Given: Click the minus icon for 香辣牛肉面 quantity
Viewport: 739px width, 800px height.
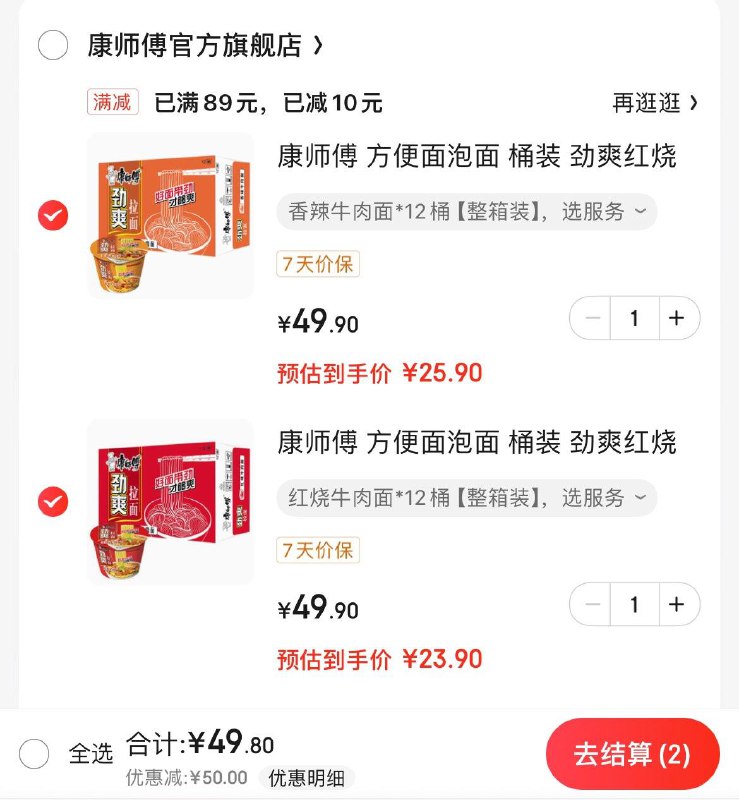Looking at the screenshot, I should [x=590, y=318].
